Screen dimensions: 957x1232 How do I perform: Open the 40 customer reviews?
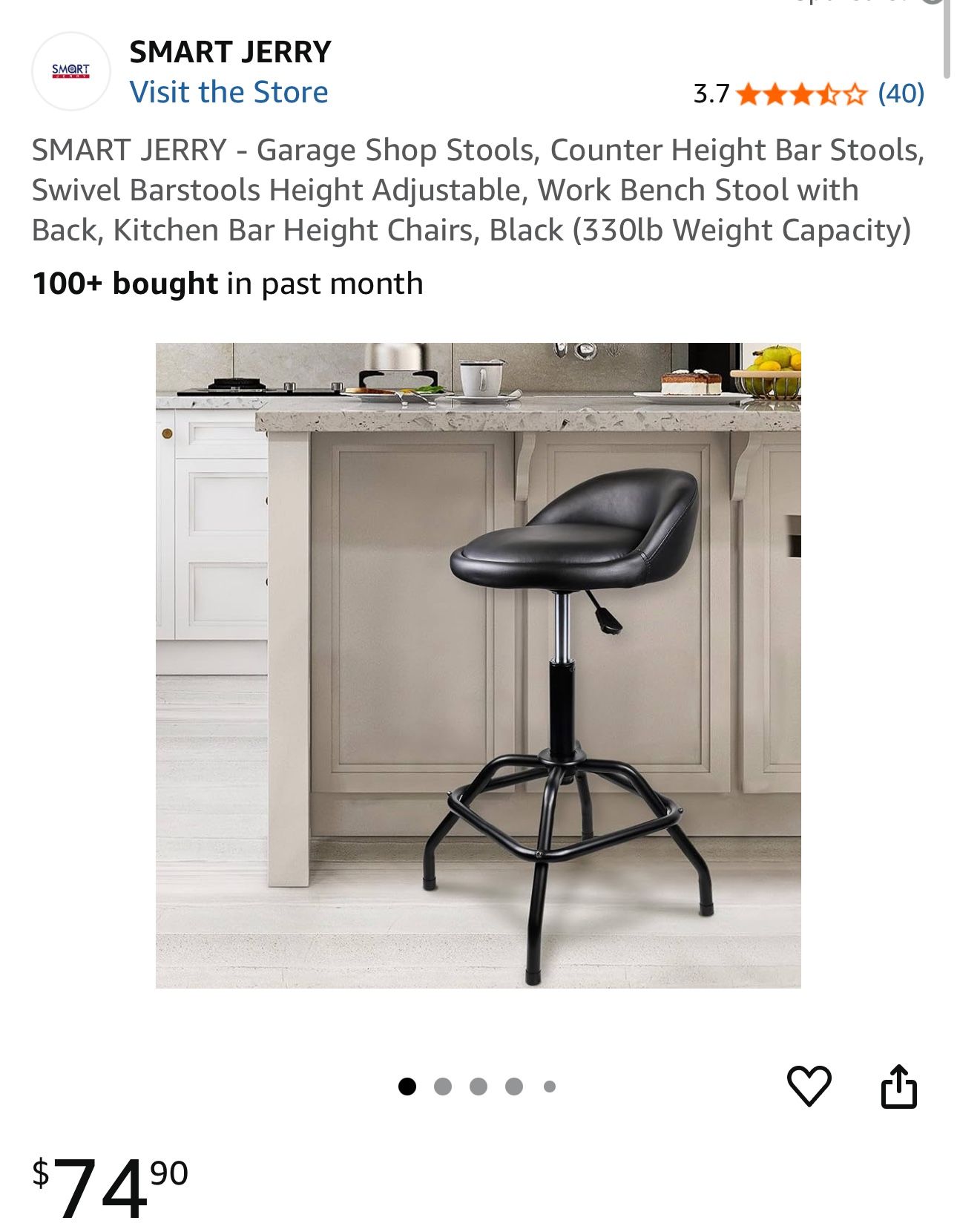click(x=901, y=94)
